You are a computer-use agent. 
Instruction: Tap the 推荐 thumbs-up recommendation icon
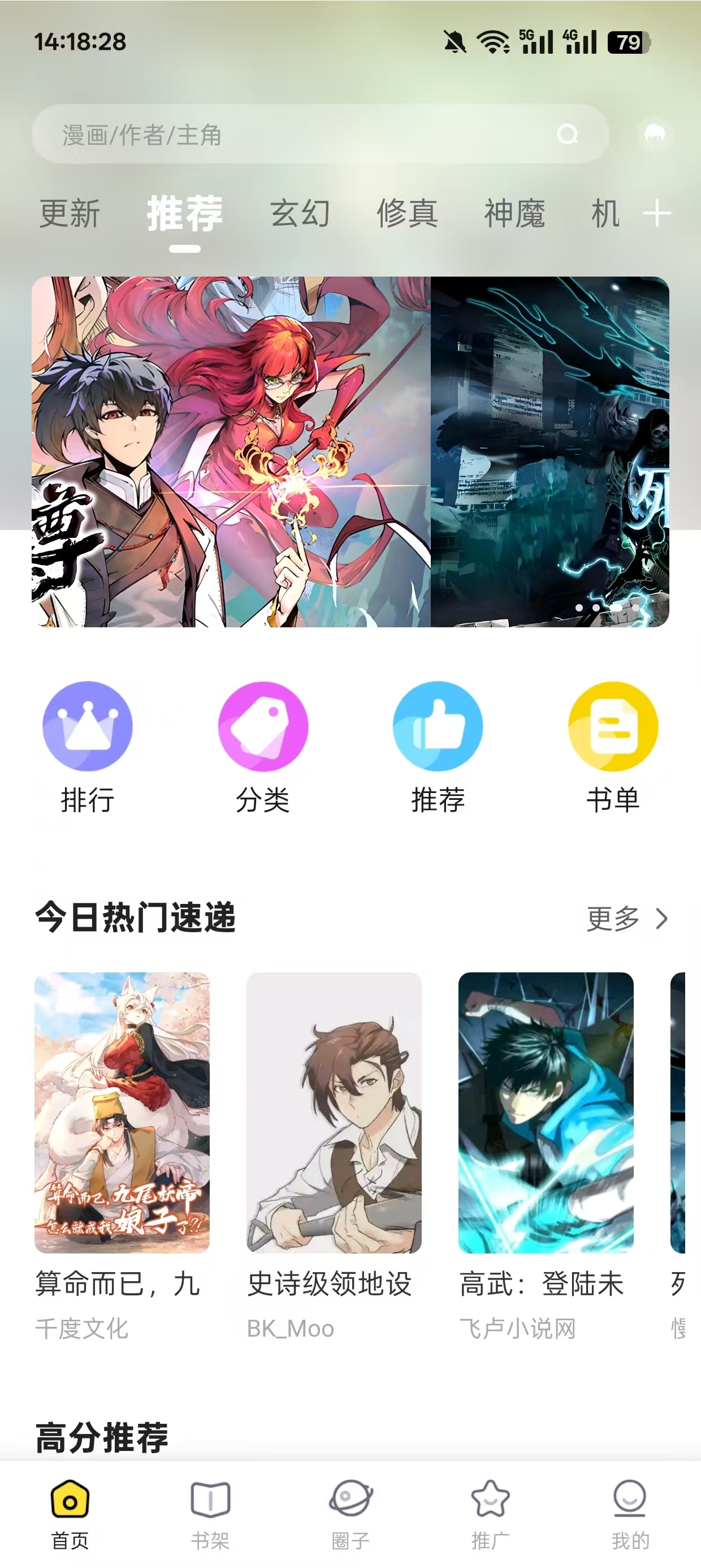tap(437, 729)
